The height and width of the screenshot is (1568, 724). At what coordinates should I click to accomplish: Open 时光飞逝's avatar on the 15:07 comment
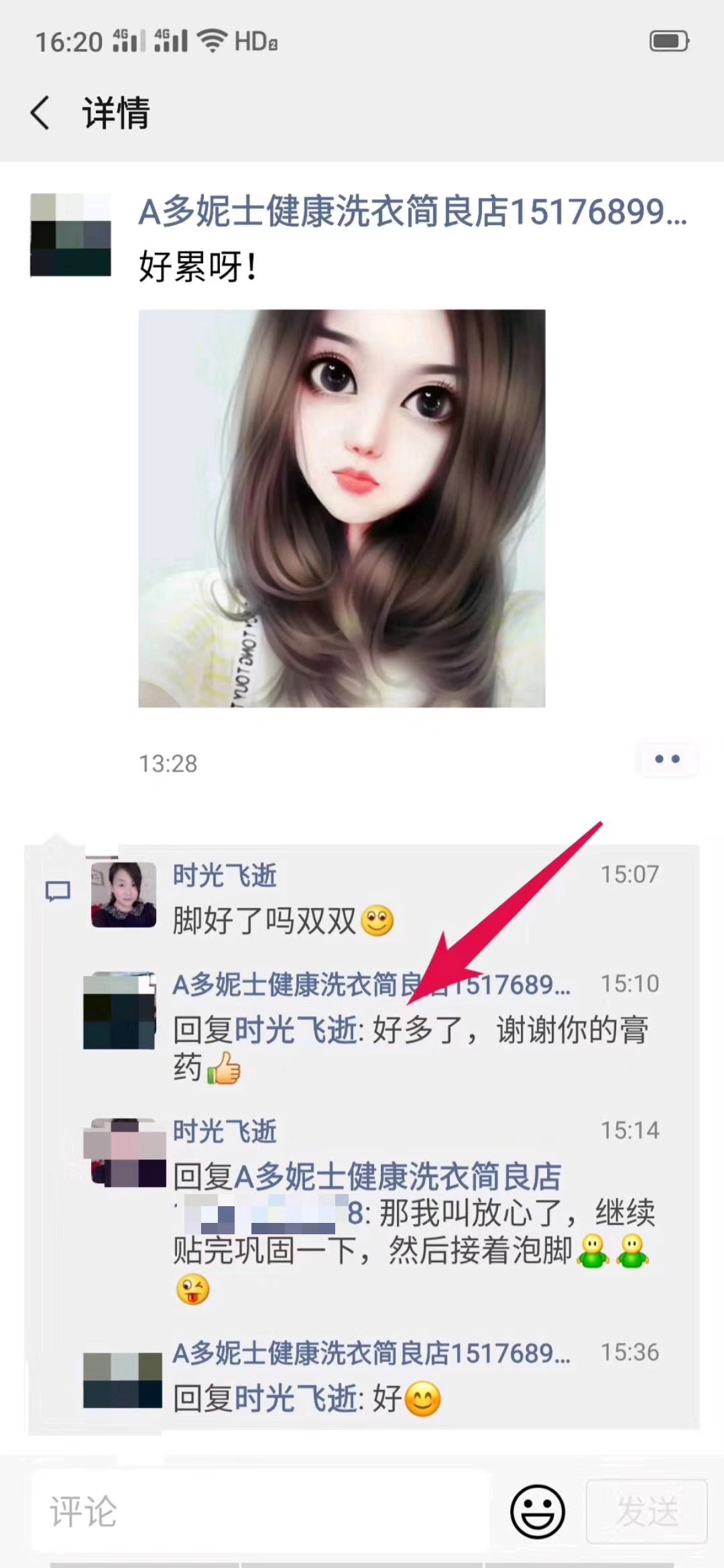click(x=123, y=895)
